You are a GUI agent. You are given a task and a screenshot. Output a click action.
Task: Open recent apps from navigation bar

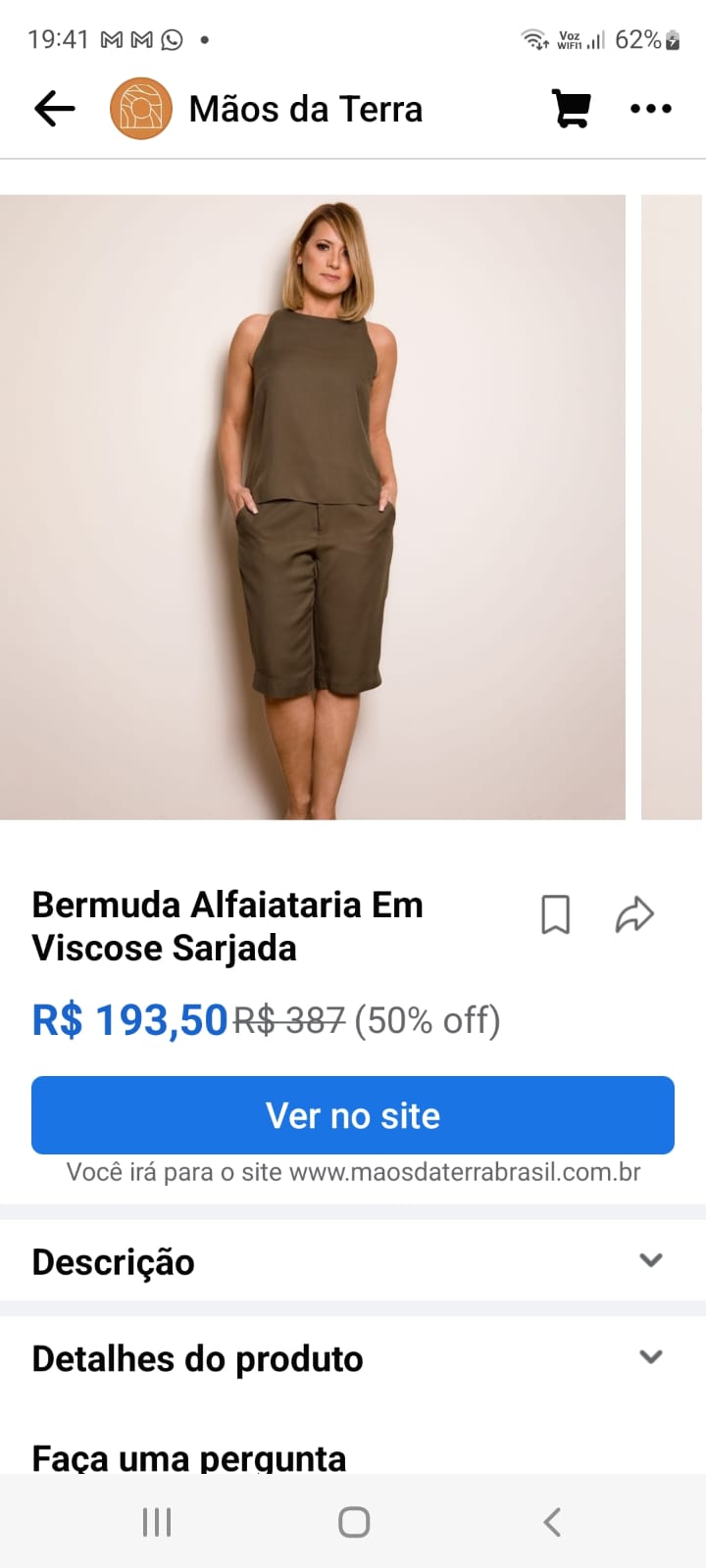[157, 1522]
